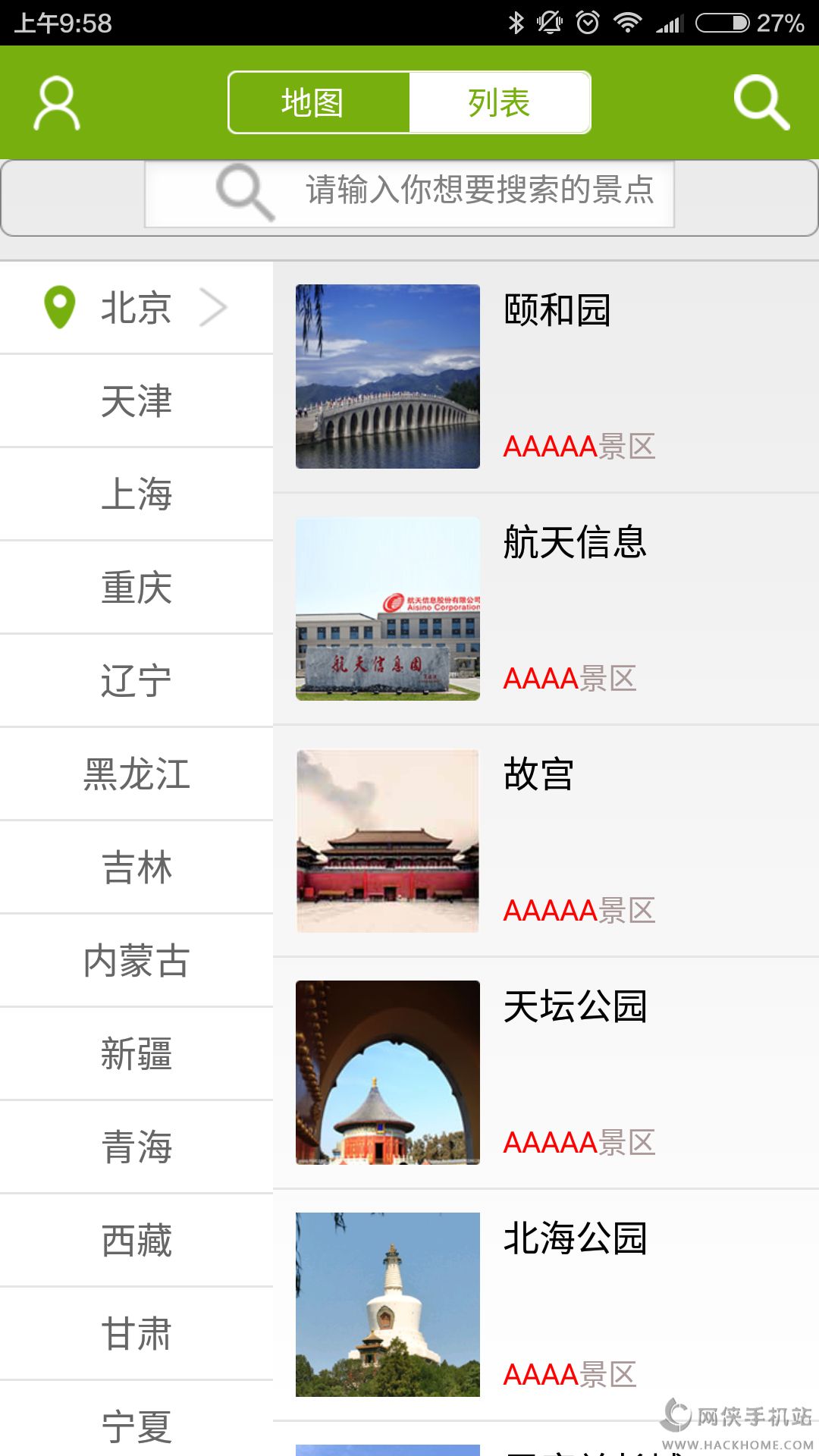Viewport: 819px width, 1456px height.
Task: Open the 北海公园 listing
Action: tap(546, 1305)
